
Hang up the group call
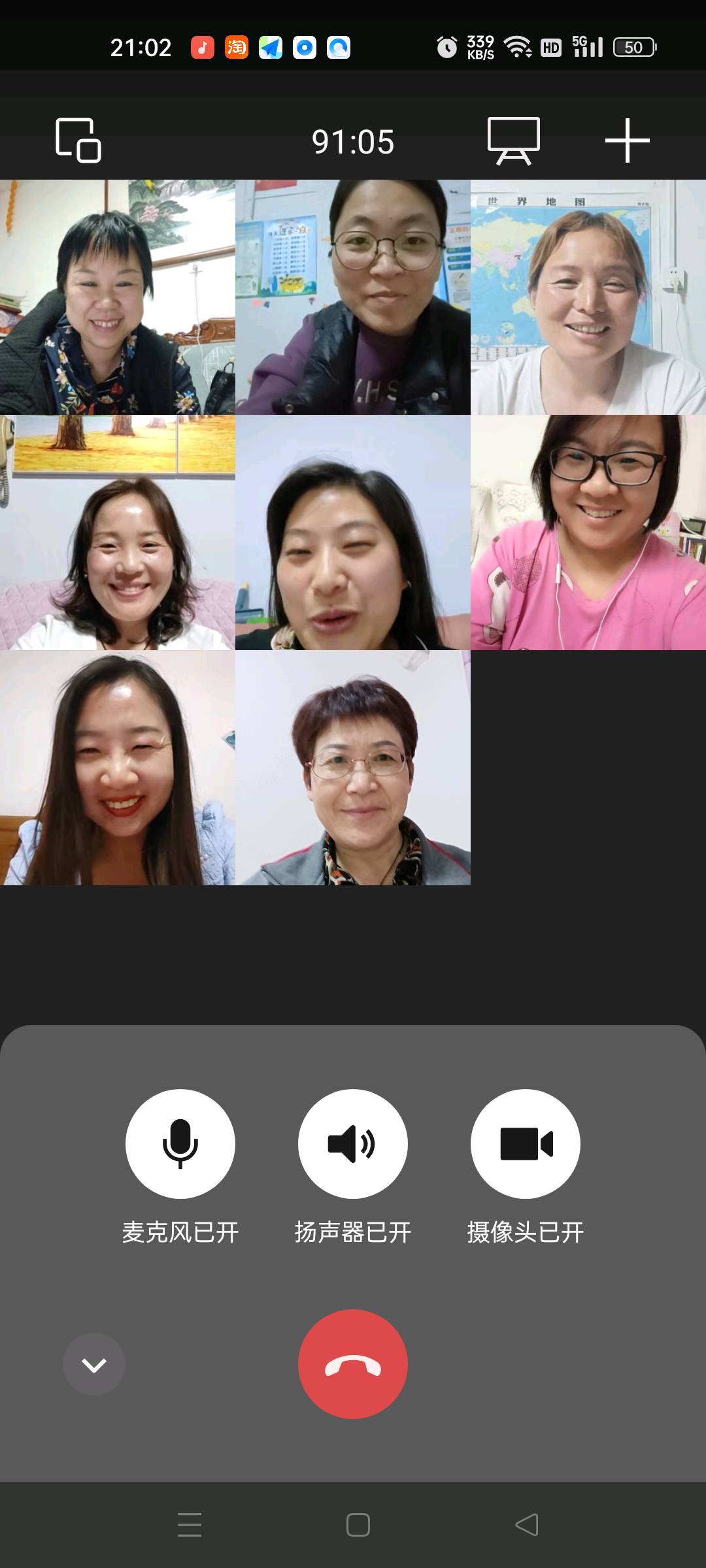pos(352,1364)
